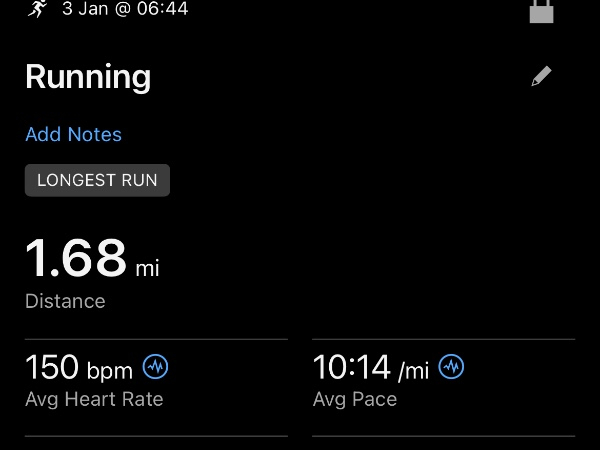Open the Avg Pace chart icon
This screenshot has height=450, width=600.
(452, 367)
